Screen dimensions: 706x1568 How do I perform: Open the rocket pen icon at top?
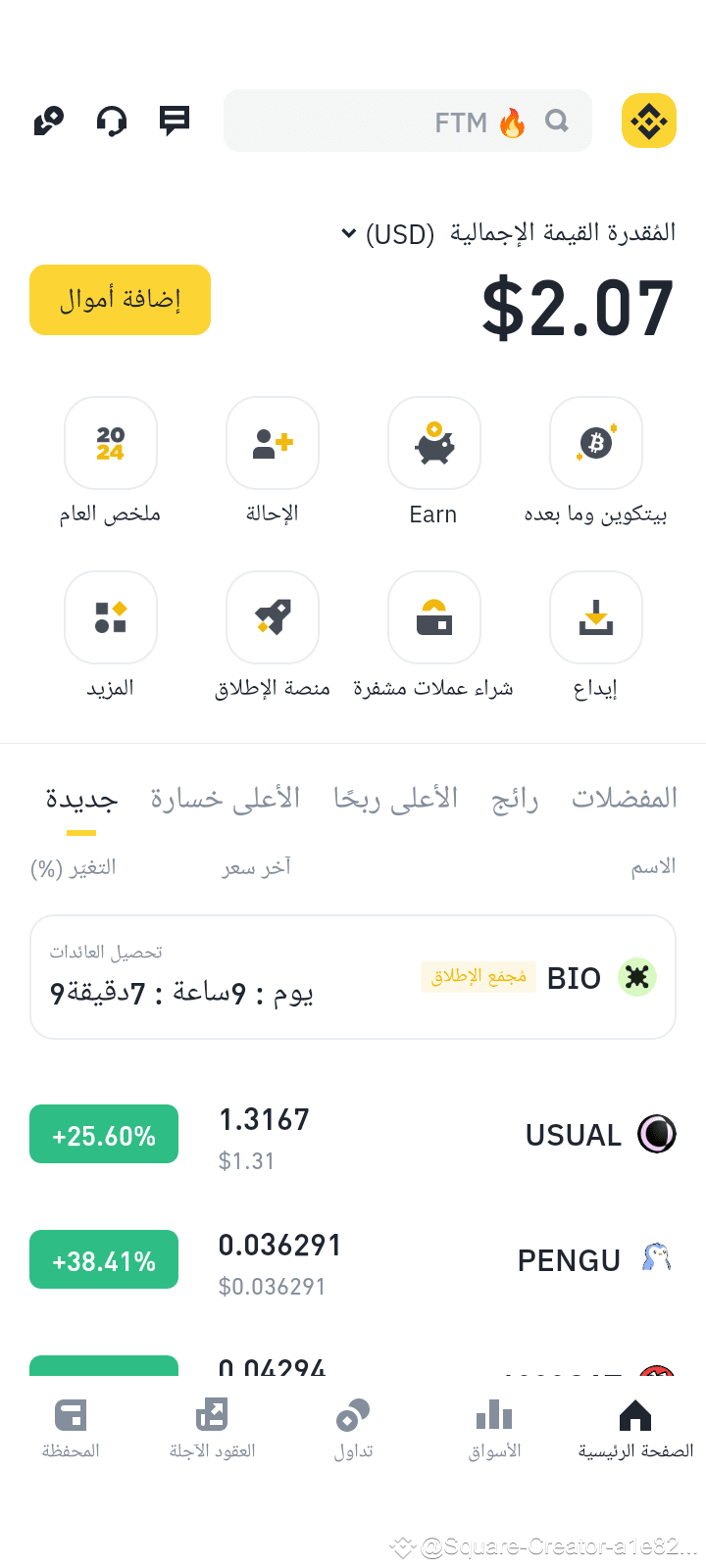(x=48, y=121)
